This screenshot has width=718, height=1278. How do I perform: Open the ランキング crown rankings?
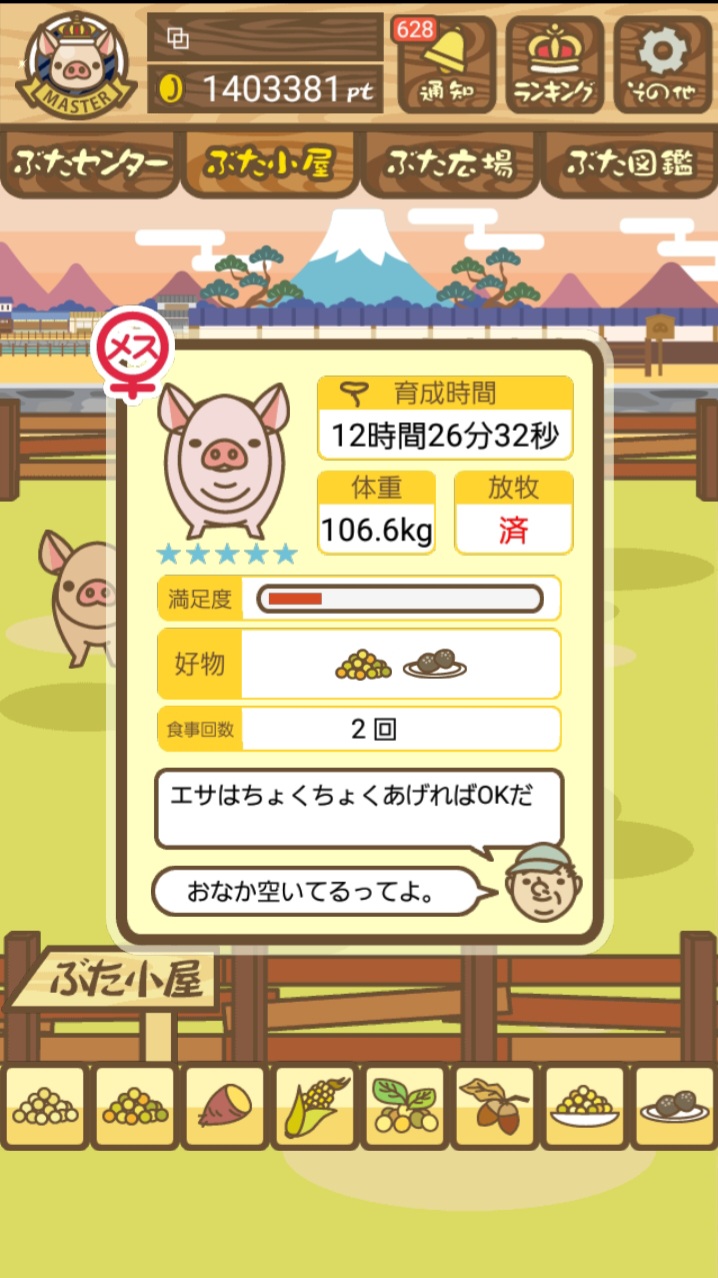(554, 64)
